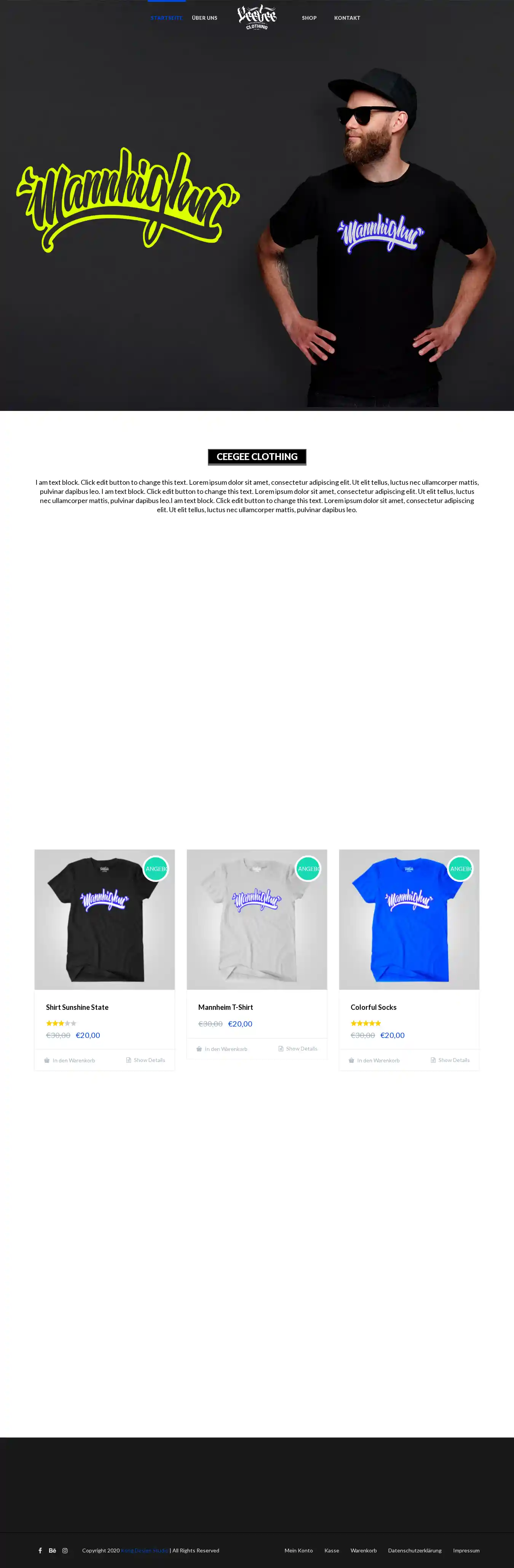This screenshot has height=1568, width=514.
Task: Open the Colorful Socks product image
Action: [409, 919]
